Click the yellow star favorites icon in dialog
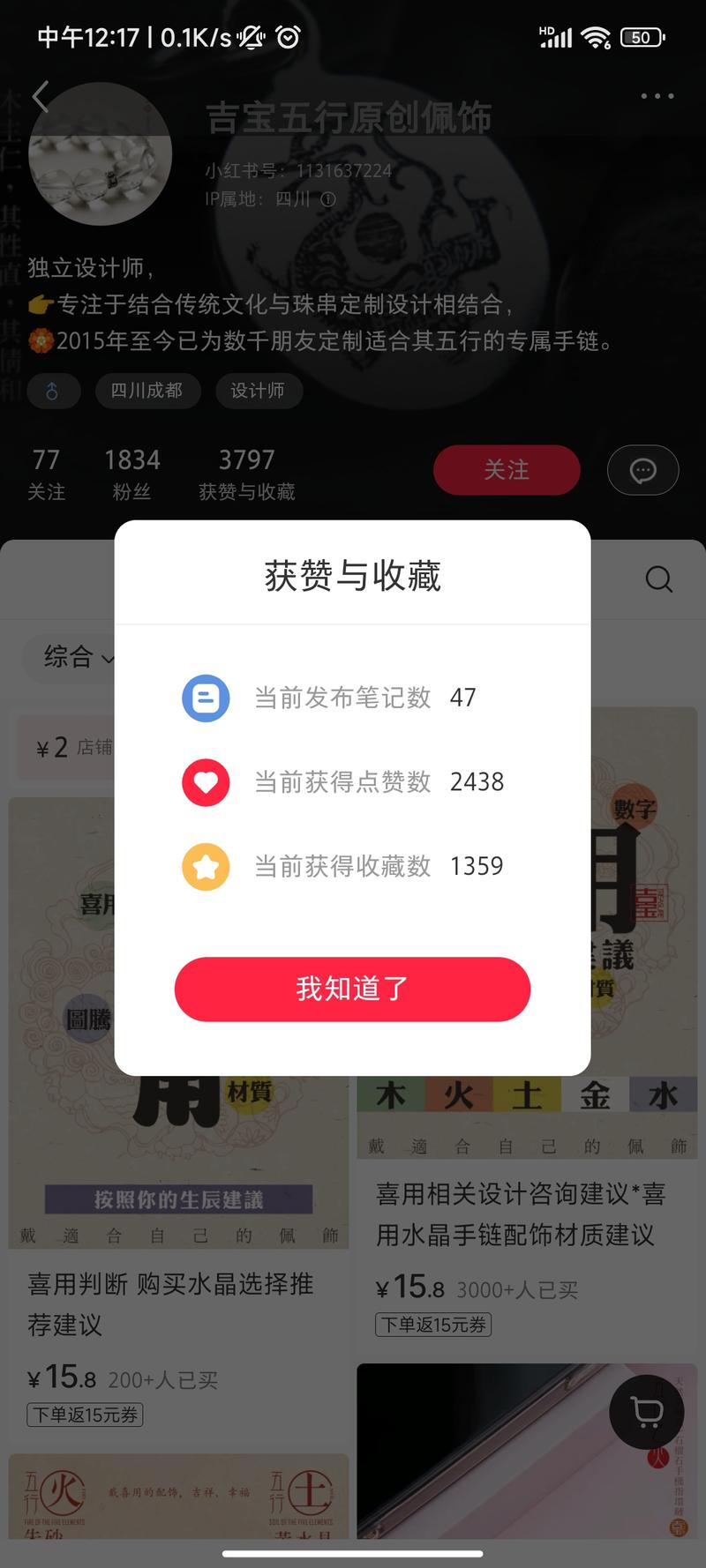The width and height of the screenshot is (706, 1568). tap(206, 866)
